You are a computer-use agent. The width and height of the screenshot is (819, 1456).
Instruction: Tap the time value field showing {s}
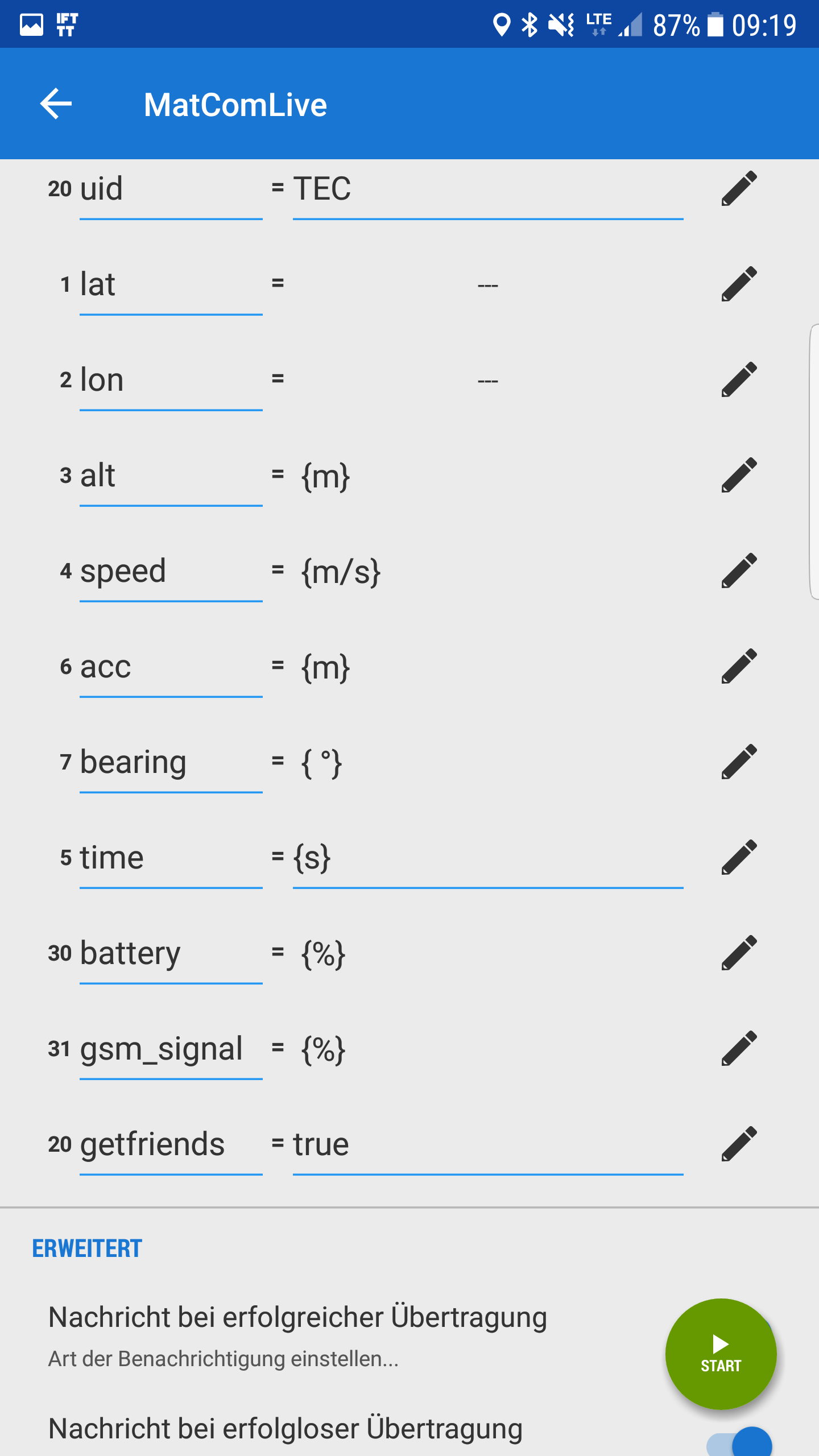(487, 858)
